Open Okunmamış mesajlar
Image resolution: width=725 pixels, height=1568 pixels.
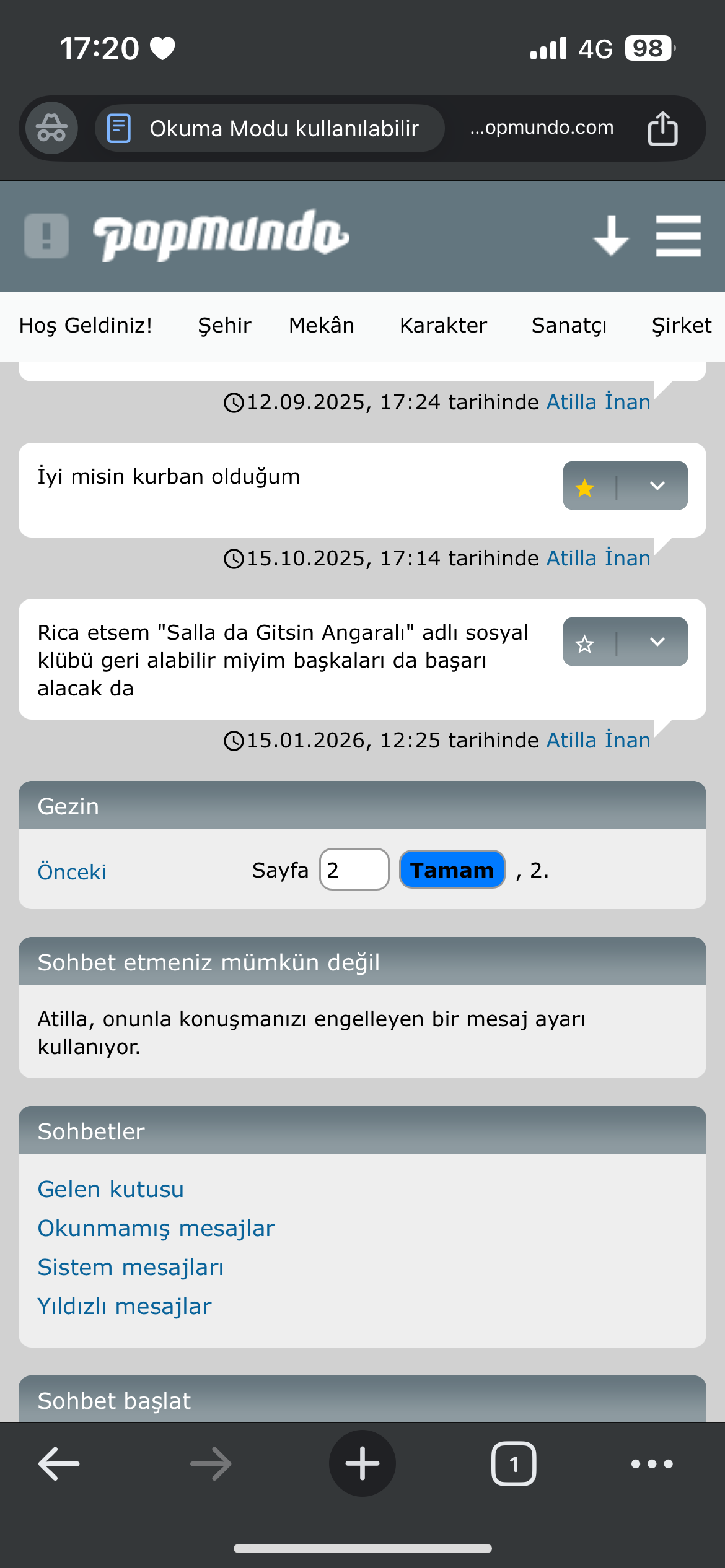[156, 1228]
